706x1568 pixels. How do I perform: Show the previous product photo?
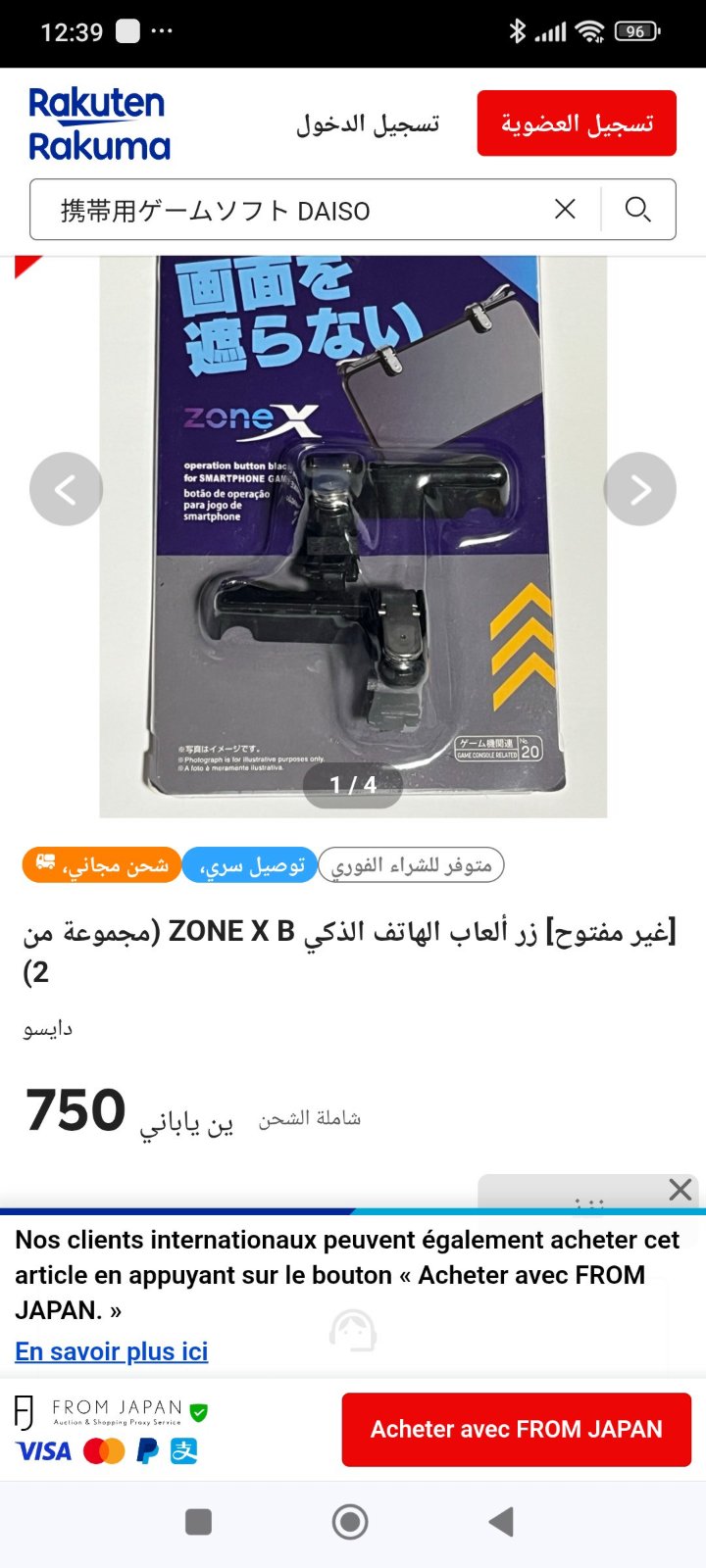[x=66, y=489]
